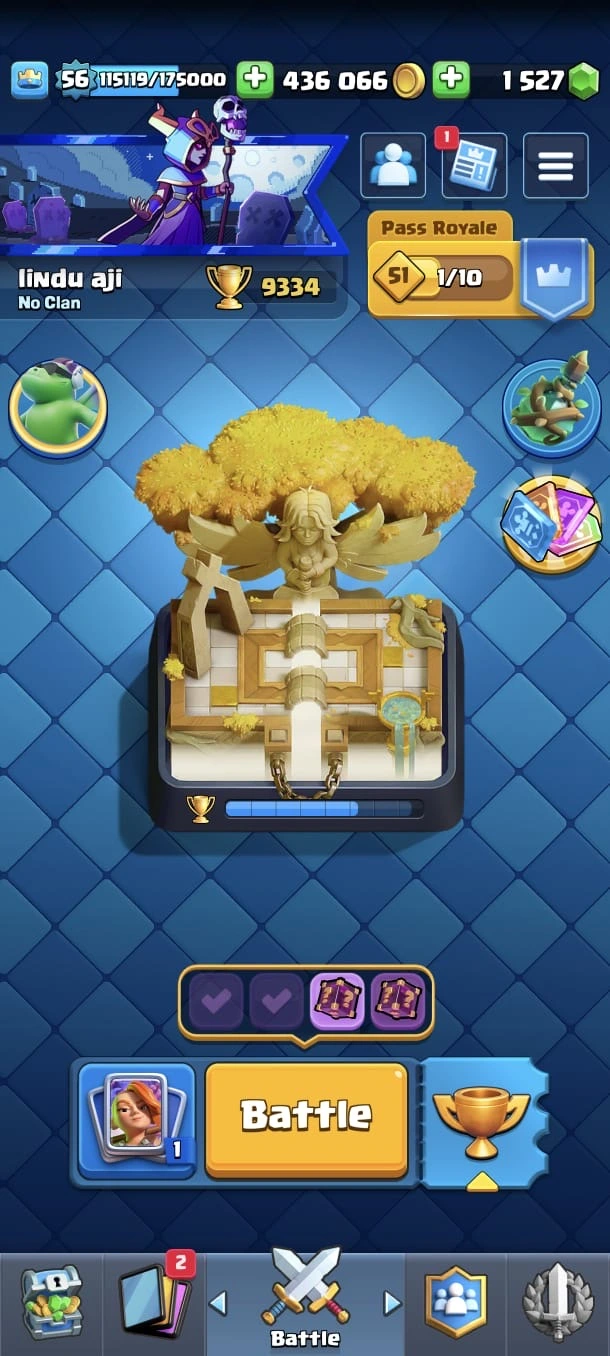
Task: Switch to the Shop tab
Action: tap(52, 1302)
